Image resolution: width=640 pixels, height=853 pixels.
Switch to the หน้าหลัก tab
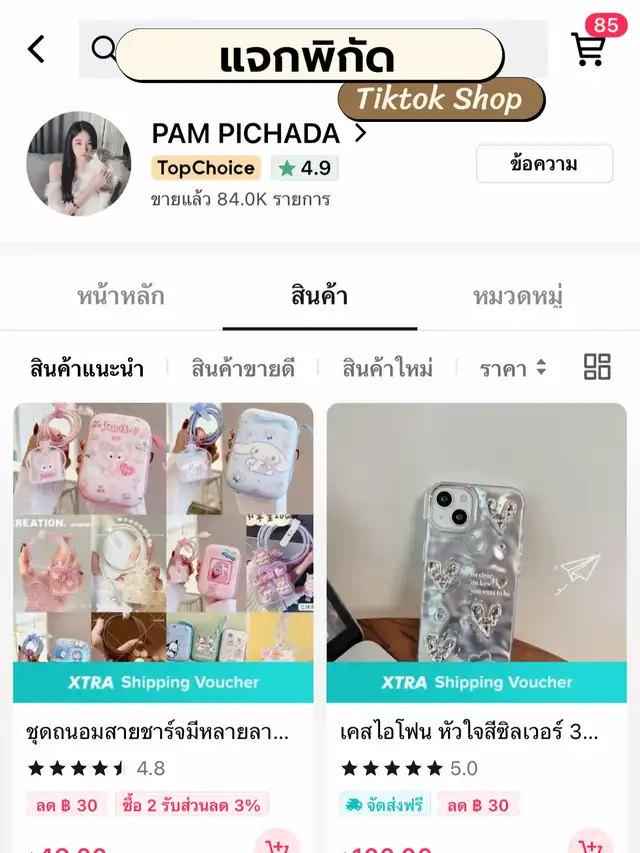coord(120,297)
